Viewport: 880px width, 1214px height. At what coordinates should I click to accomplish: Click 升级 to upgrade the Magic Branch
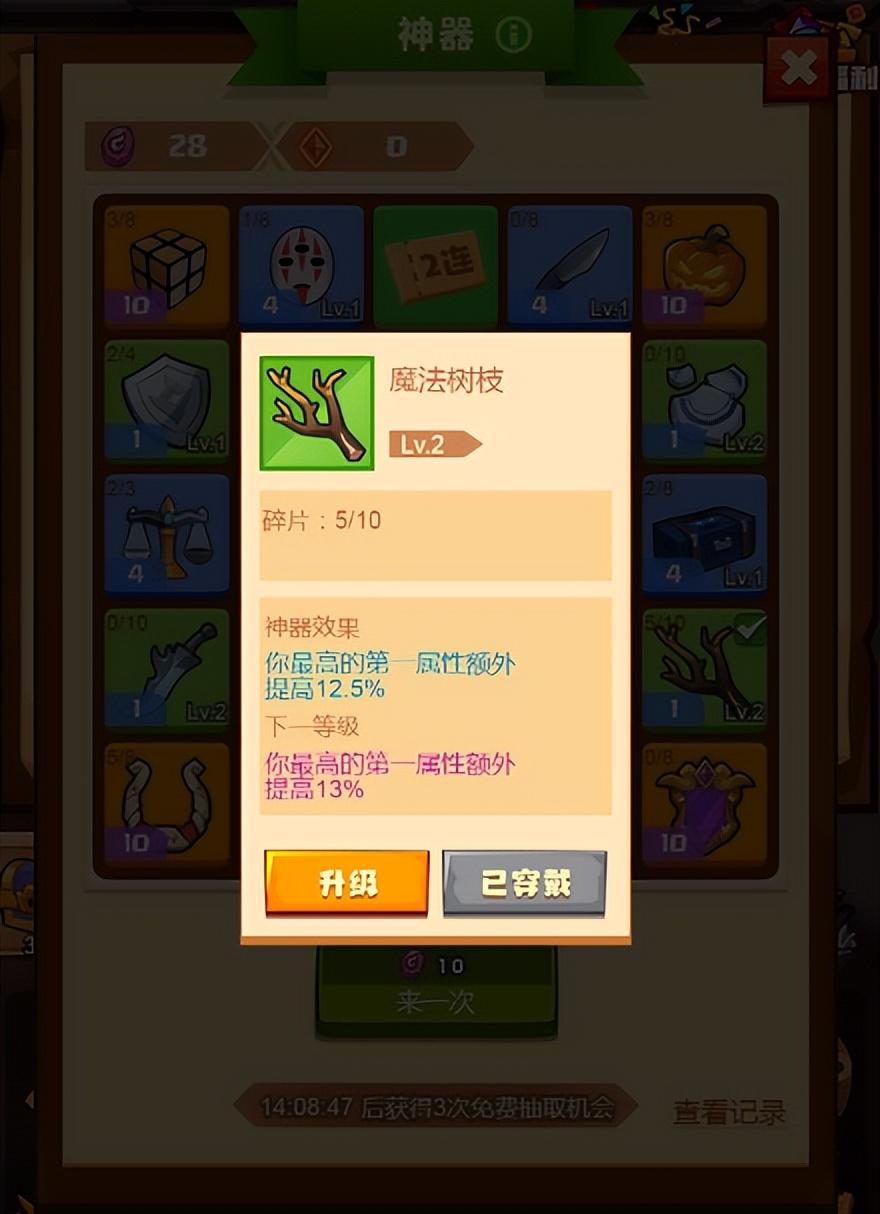(346, 884)
